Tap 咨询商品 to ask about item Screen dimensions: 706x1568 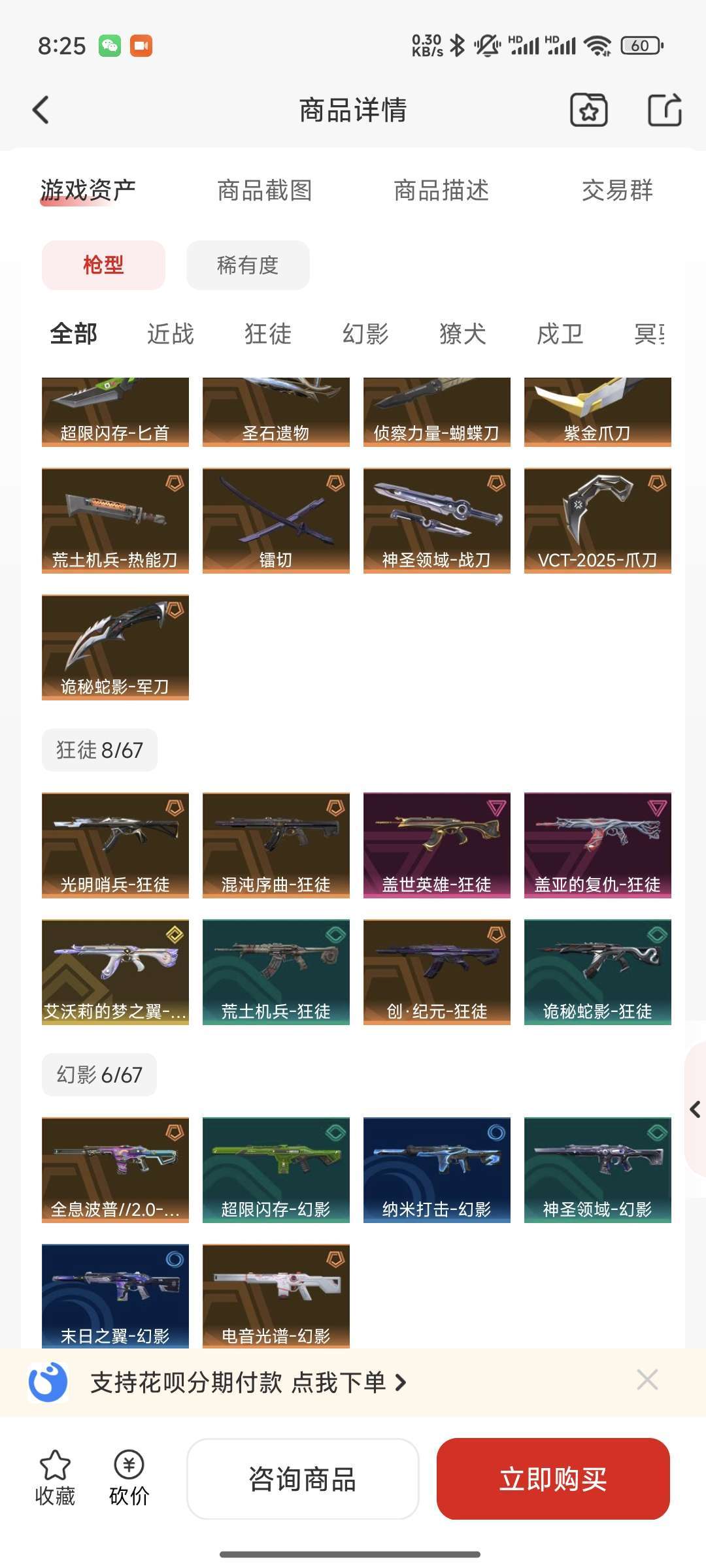(303, 1479)
